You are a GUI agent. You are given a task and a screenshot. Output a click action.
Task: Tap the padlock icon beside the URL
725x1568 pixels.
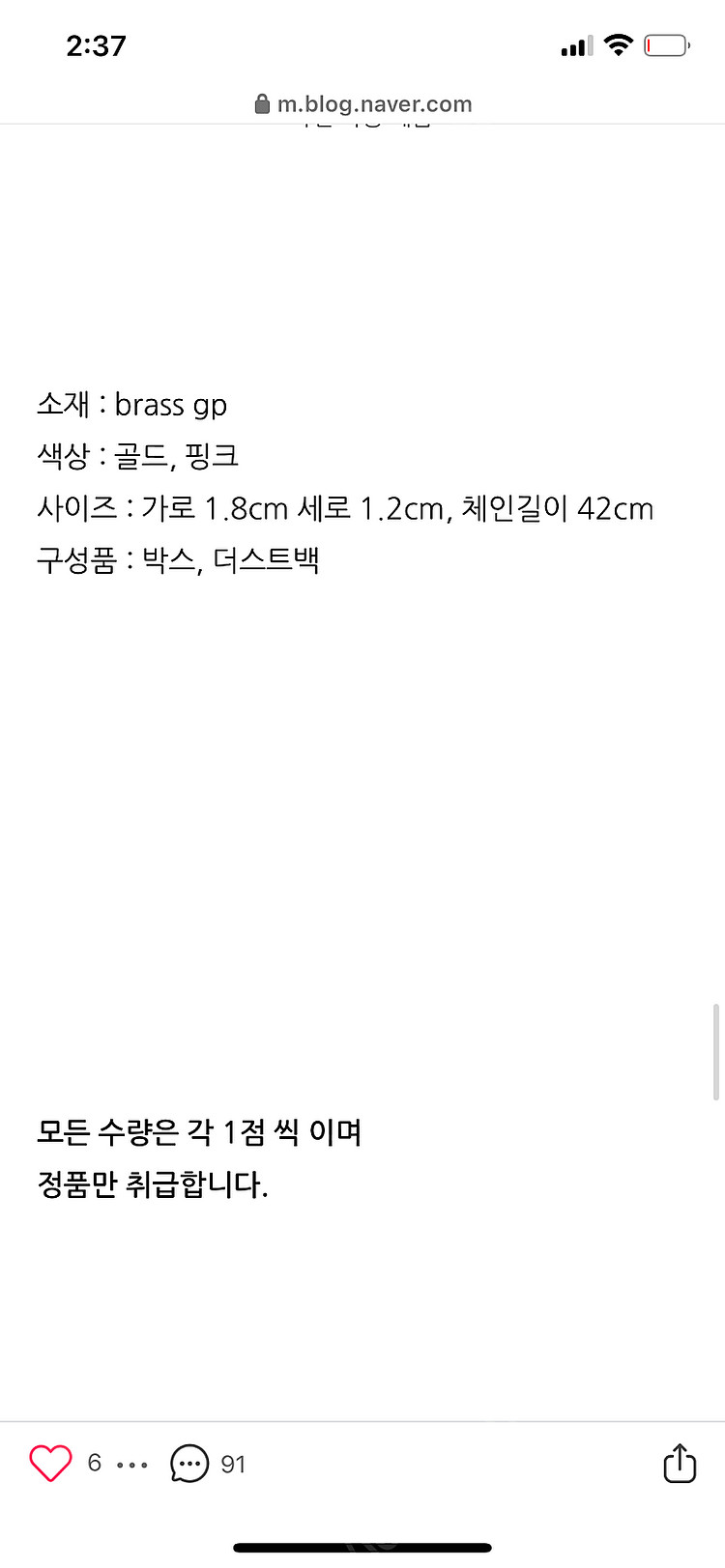[261, 103]
